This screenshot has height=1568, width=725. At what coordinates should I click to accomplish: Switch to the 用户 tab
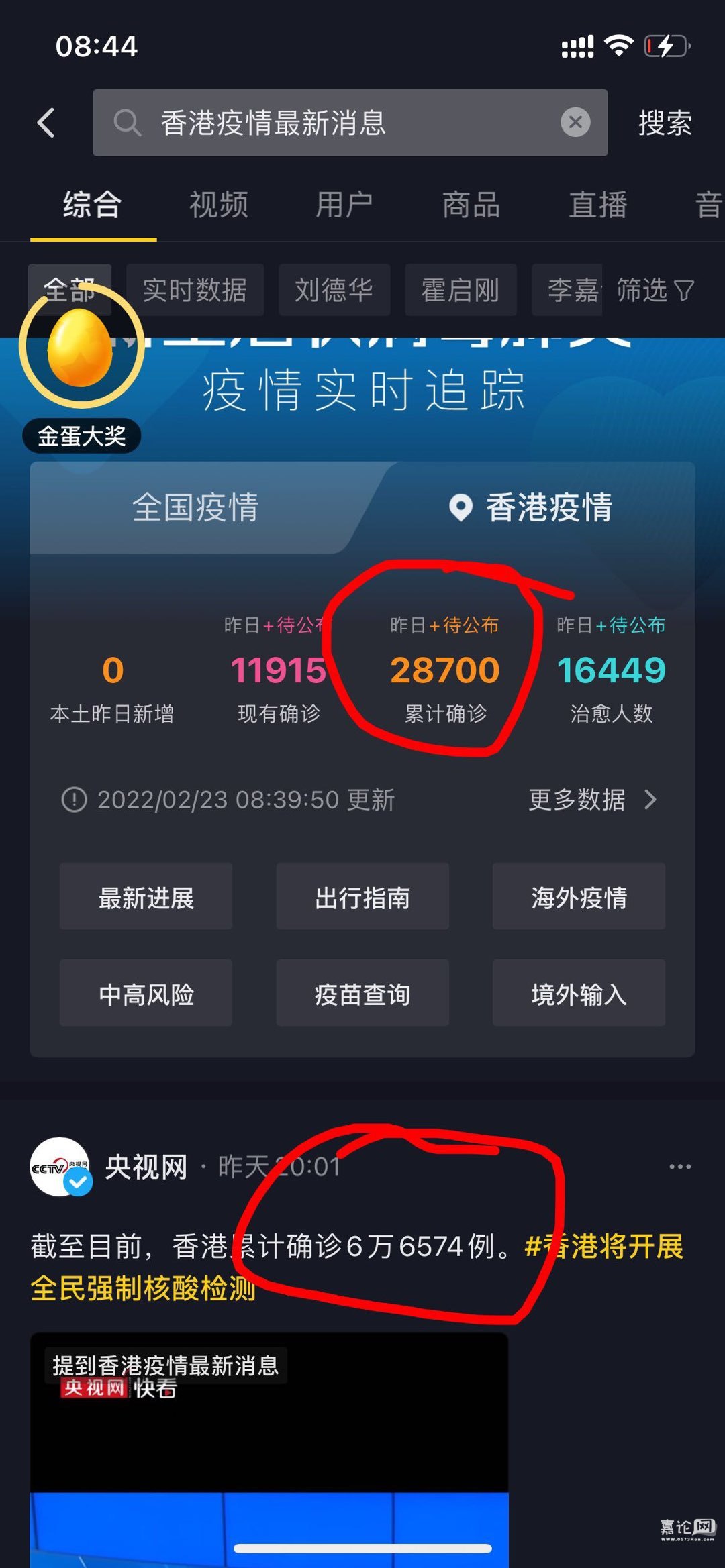click(344, 205)
